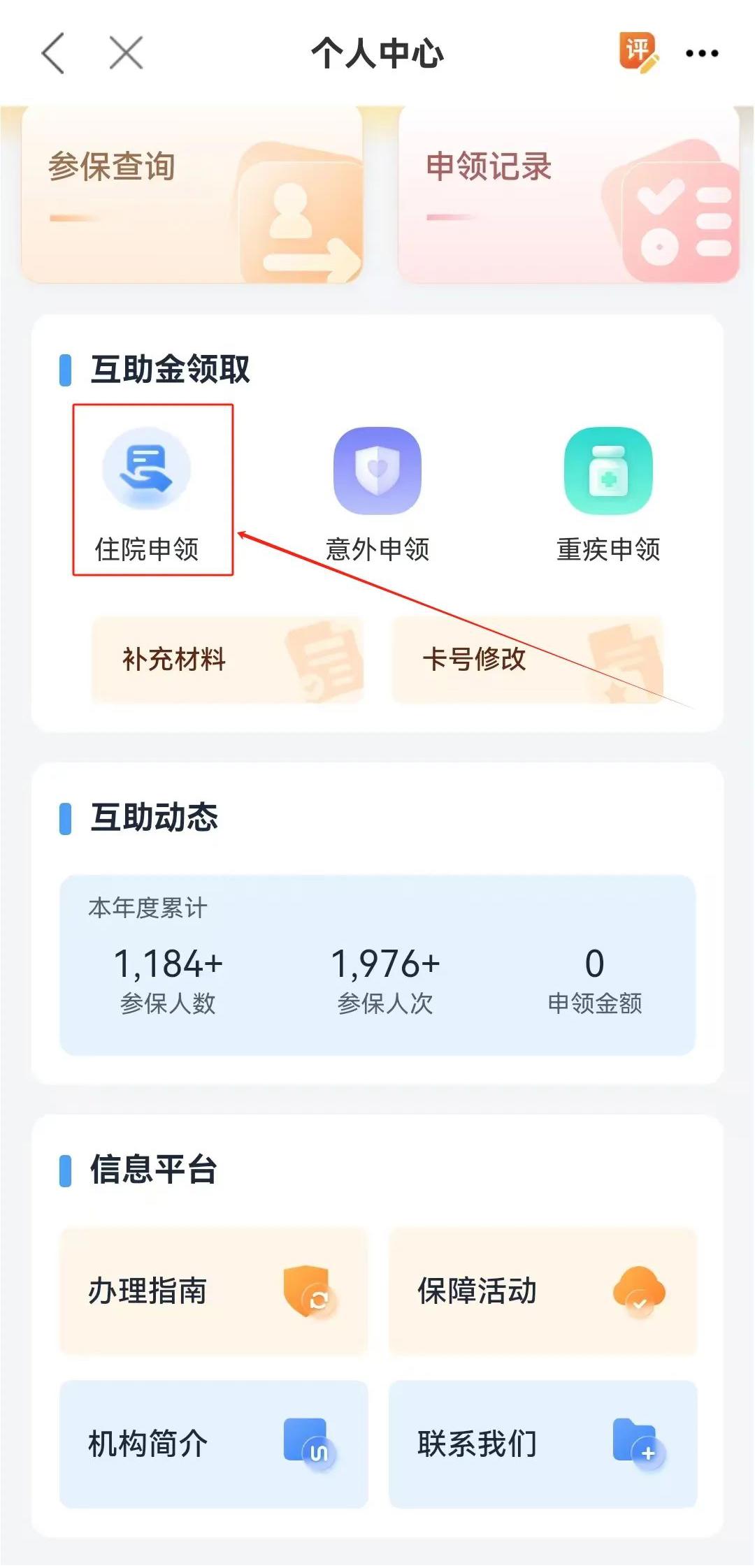The image size is (755, 1568).
Task: Start 意外申领 claim
Action: click(x=377, y=493)
